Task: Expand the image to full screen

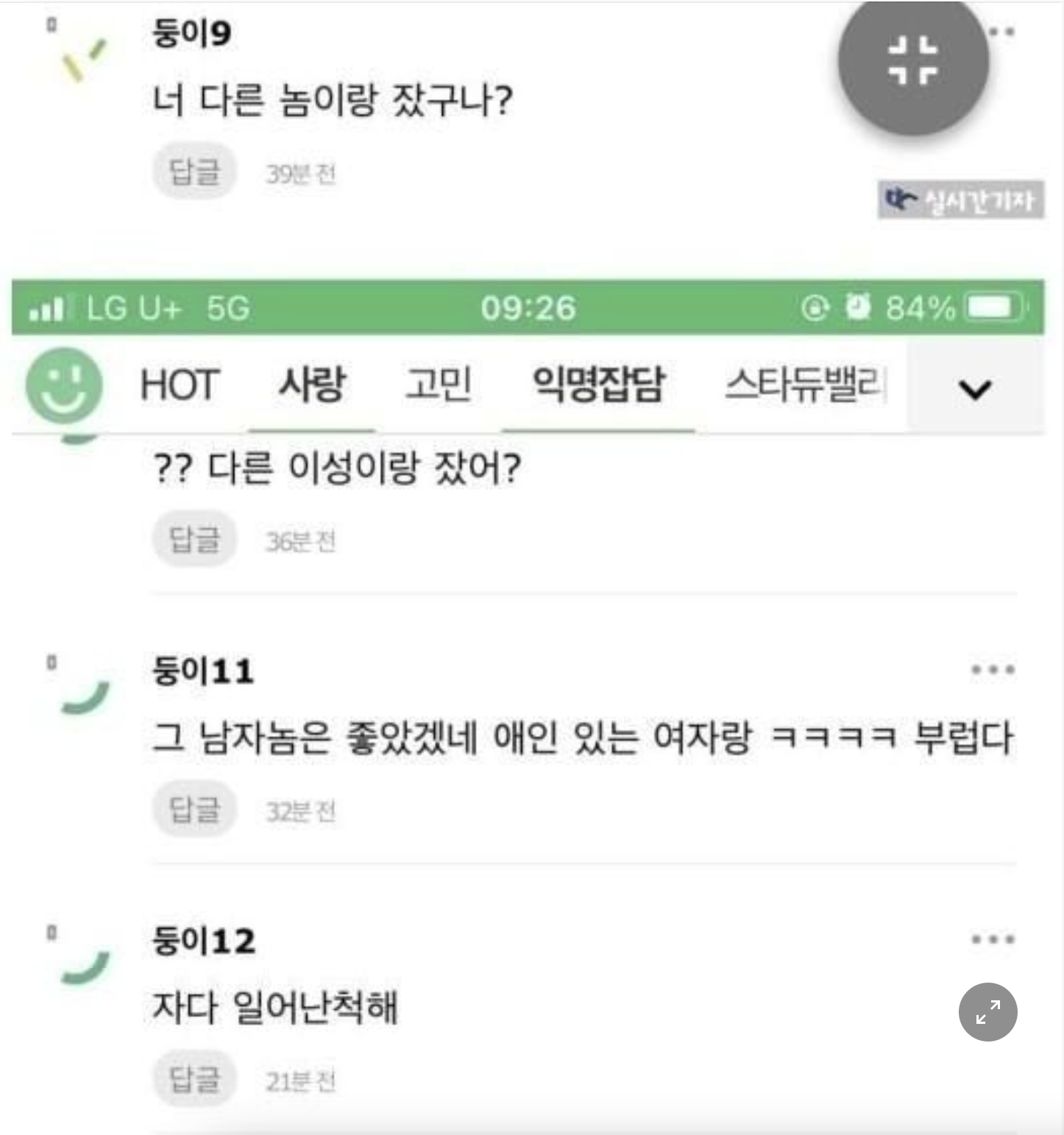Action: point(987,1012)
